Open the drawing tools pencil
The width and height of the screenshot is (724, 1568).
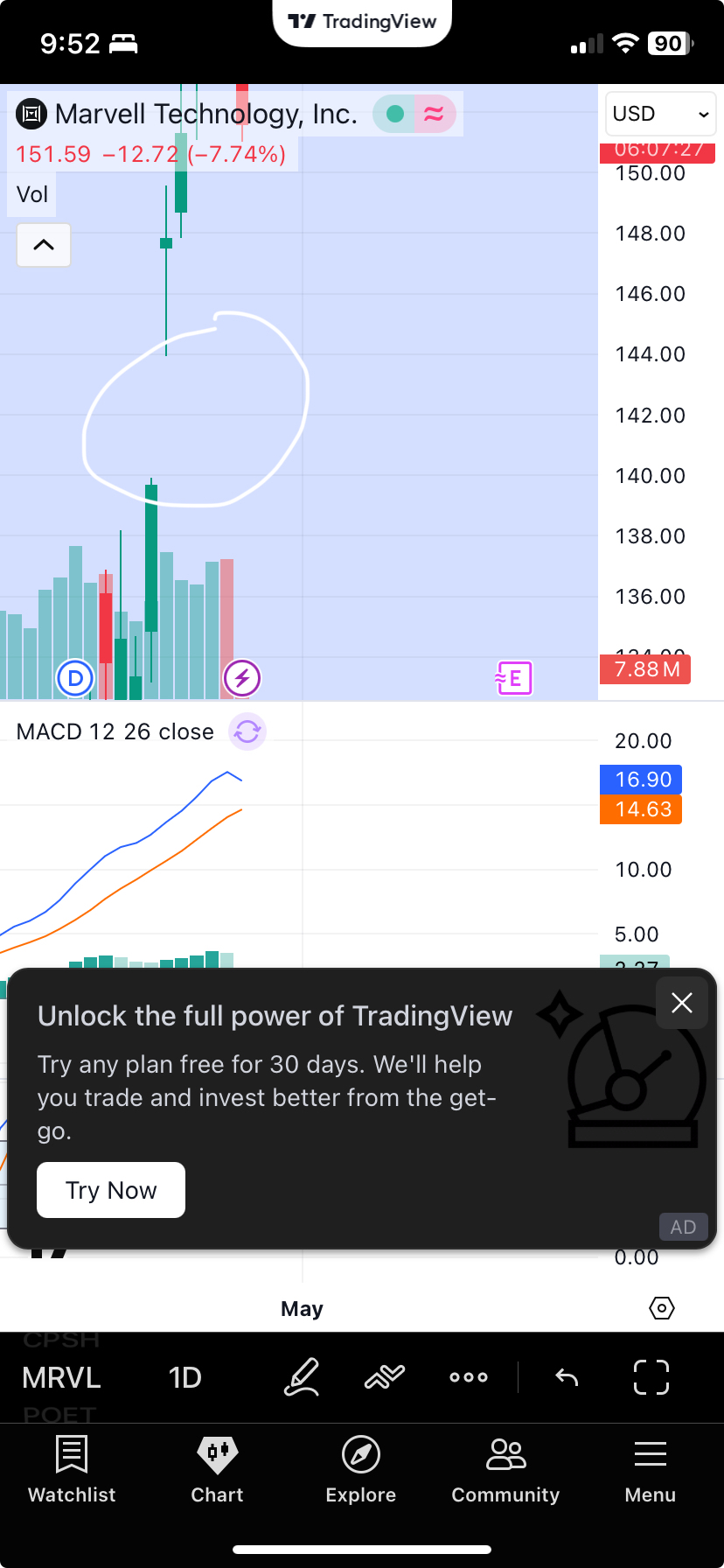click(x=302, y=1377)
